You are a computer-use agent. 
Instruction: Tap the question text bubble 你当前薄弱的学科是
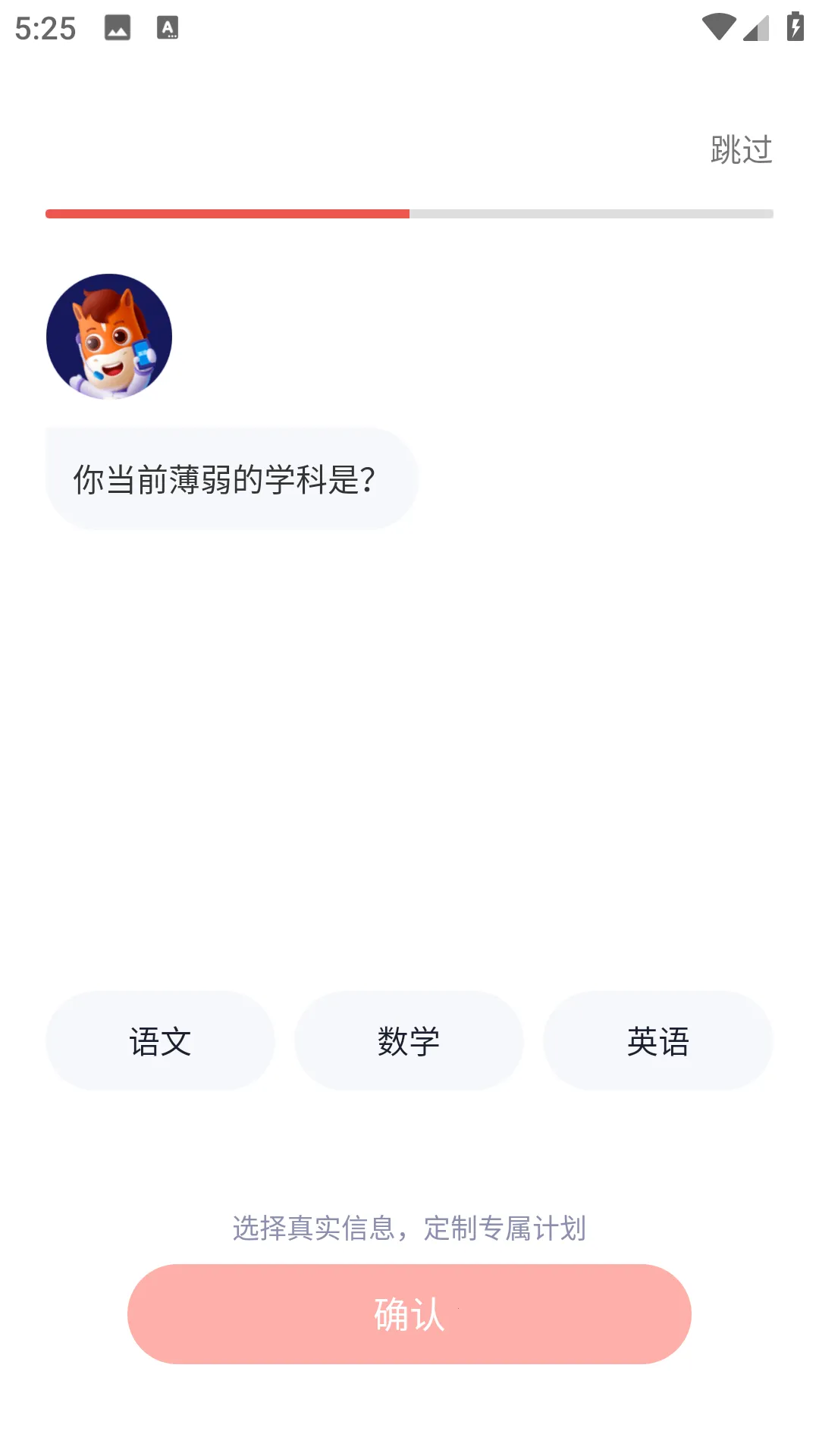pos(224,478)
